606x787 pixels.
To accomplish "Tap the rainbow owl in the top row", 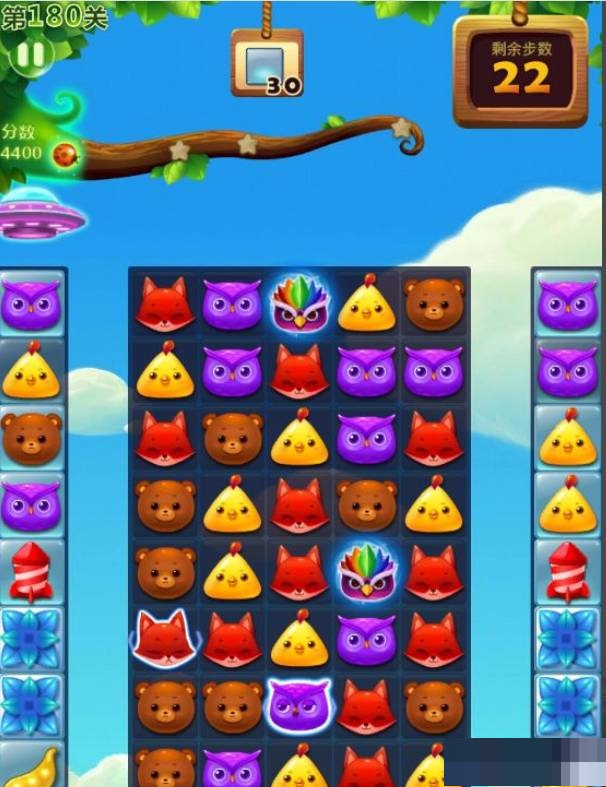I will 300,304.
